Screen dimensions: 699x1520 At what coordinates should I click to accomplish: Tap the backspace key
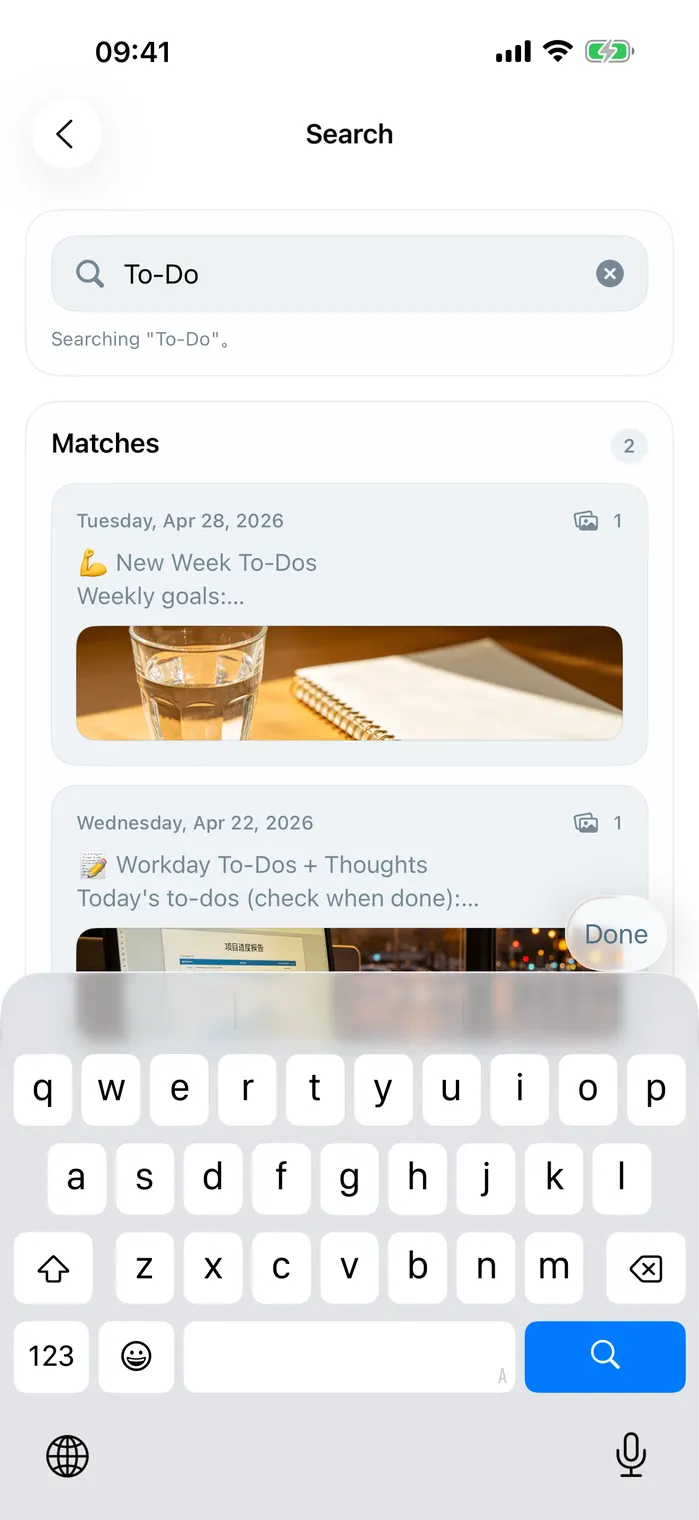tap(646, 1269)
